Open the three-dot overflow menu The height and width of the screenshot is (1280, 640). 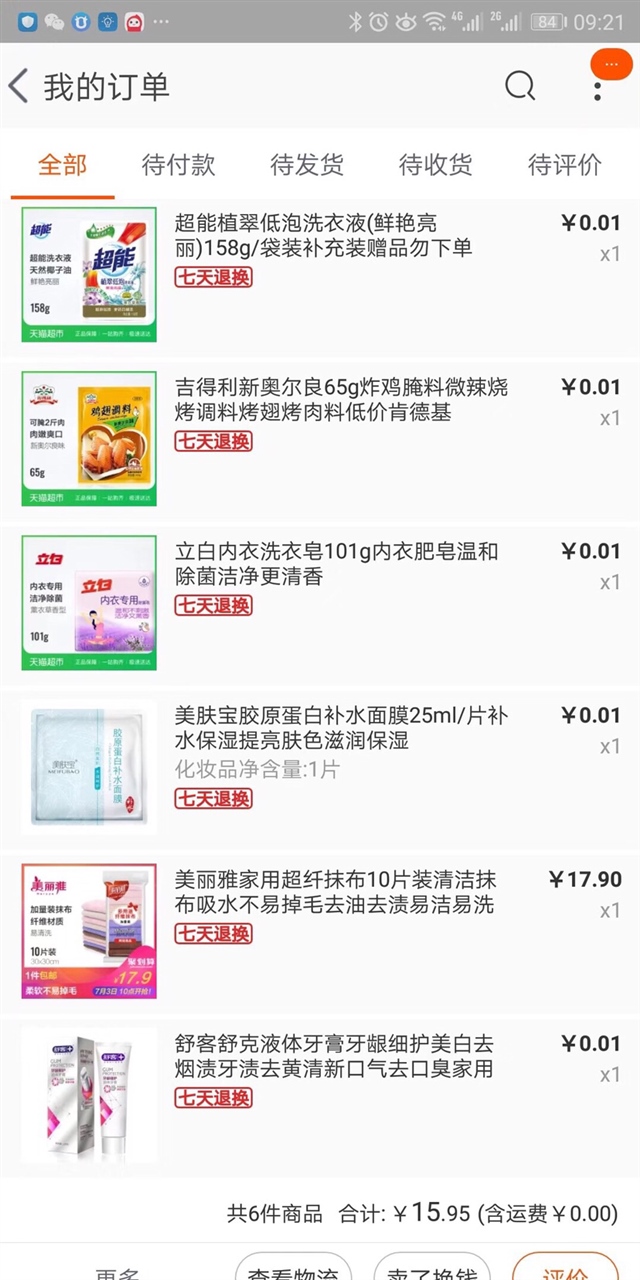tap(597, 86)
